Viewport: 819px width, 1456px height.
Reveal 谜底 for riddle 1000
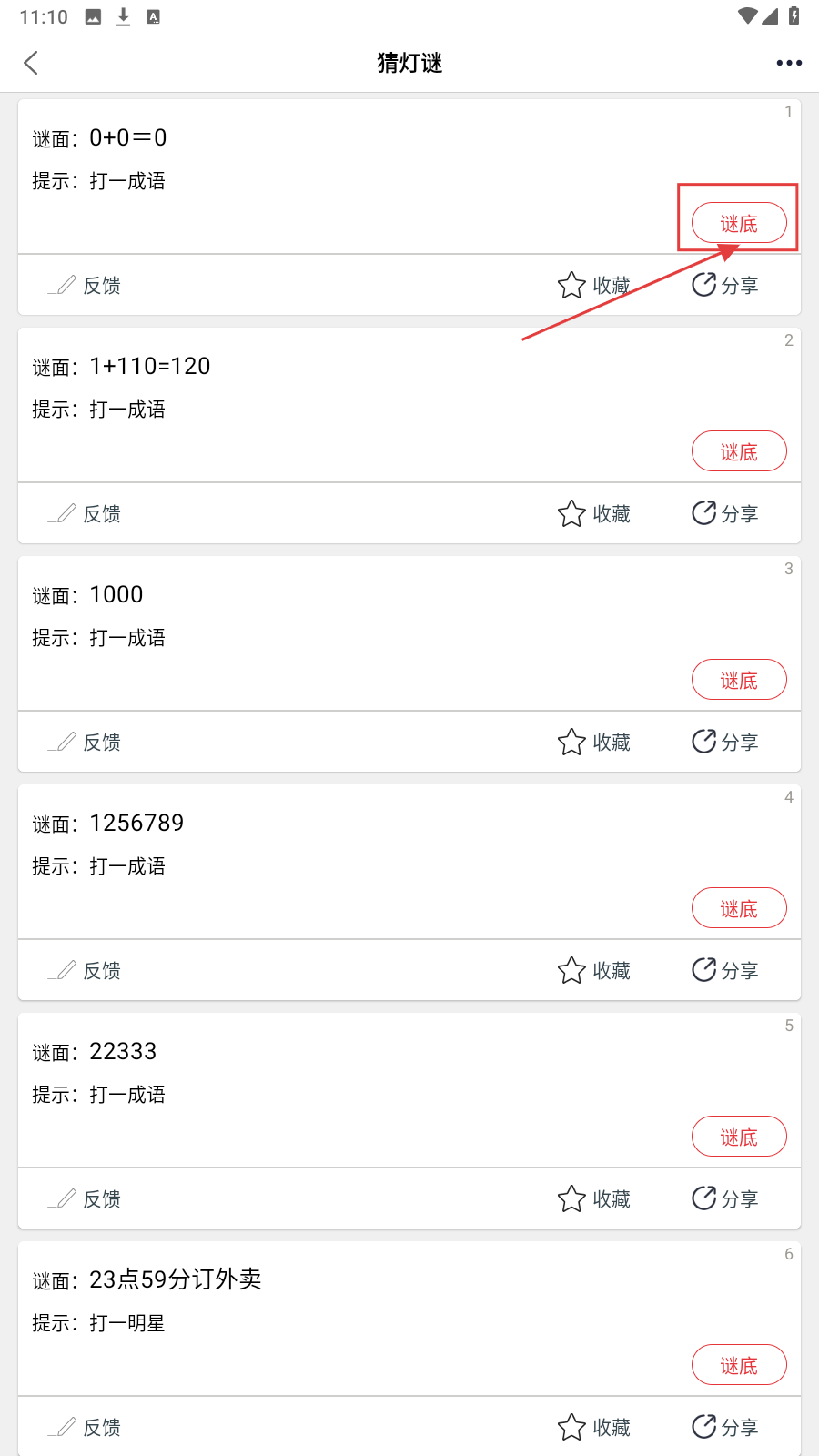point(738,680)
